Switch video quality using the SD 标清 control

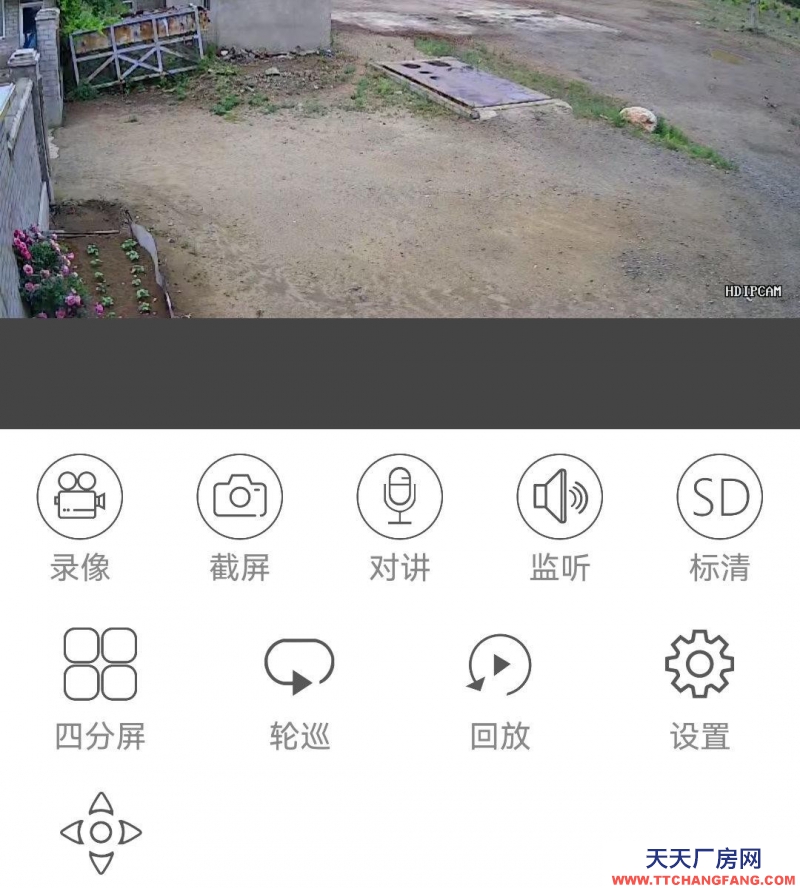pos(718,496)
